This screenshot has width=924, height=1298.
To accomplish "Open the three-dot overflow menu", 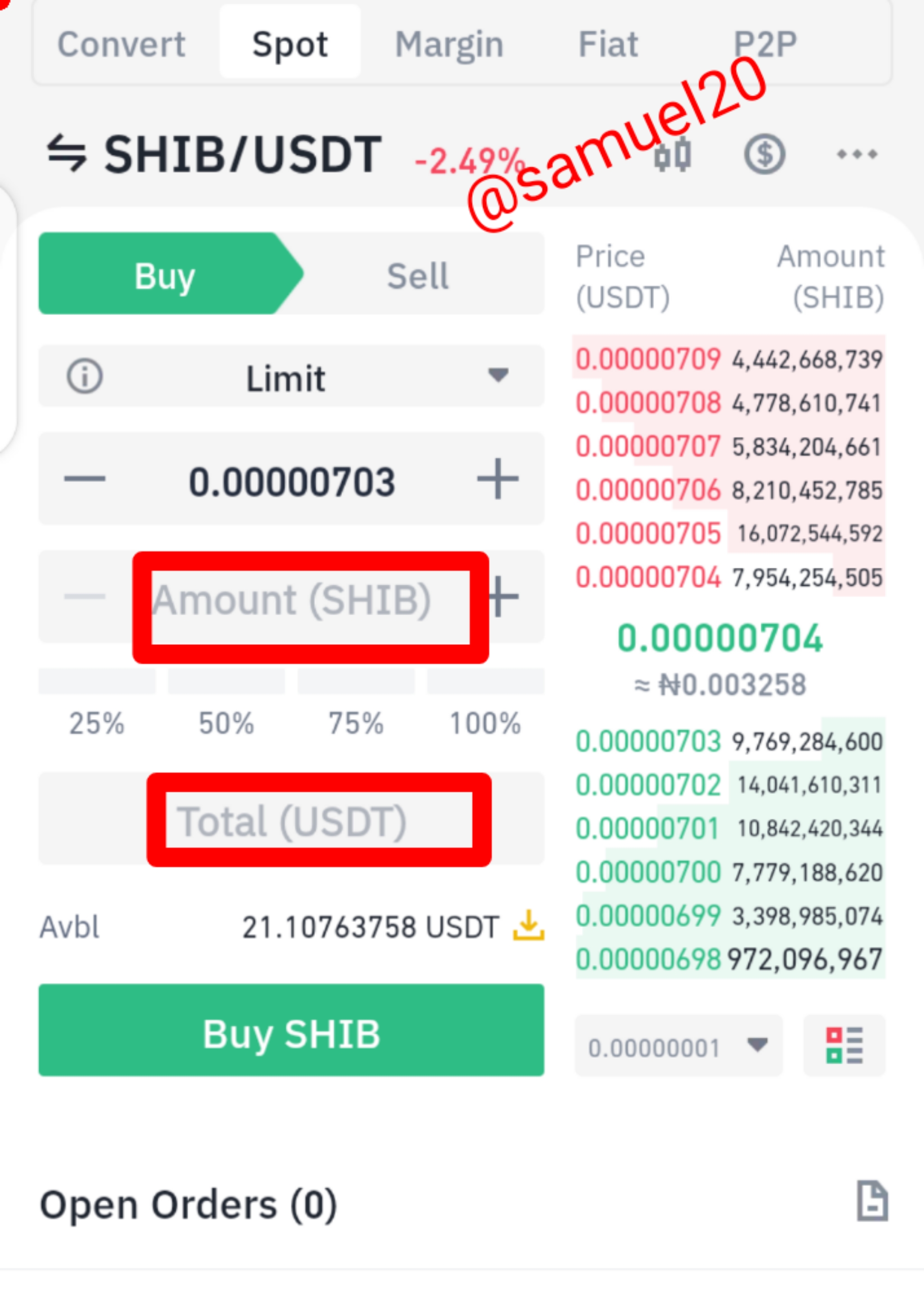I will (856, 153).
